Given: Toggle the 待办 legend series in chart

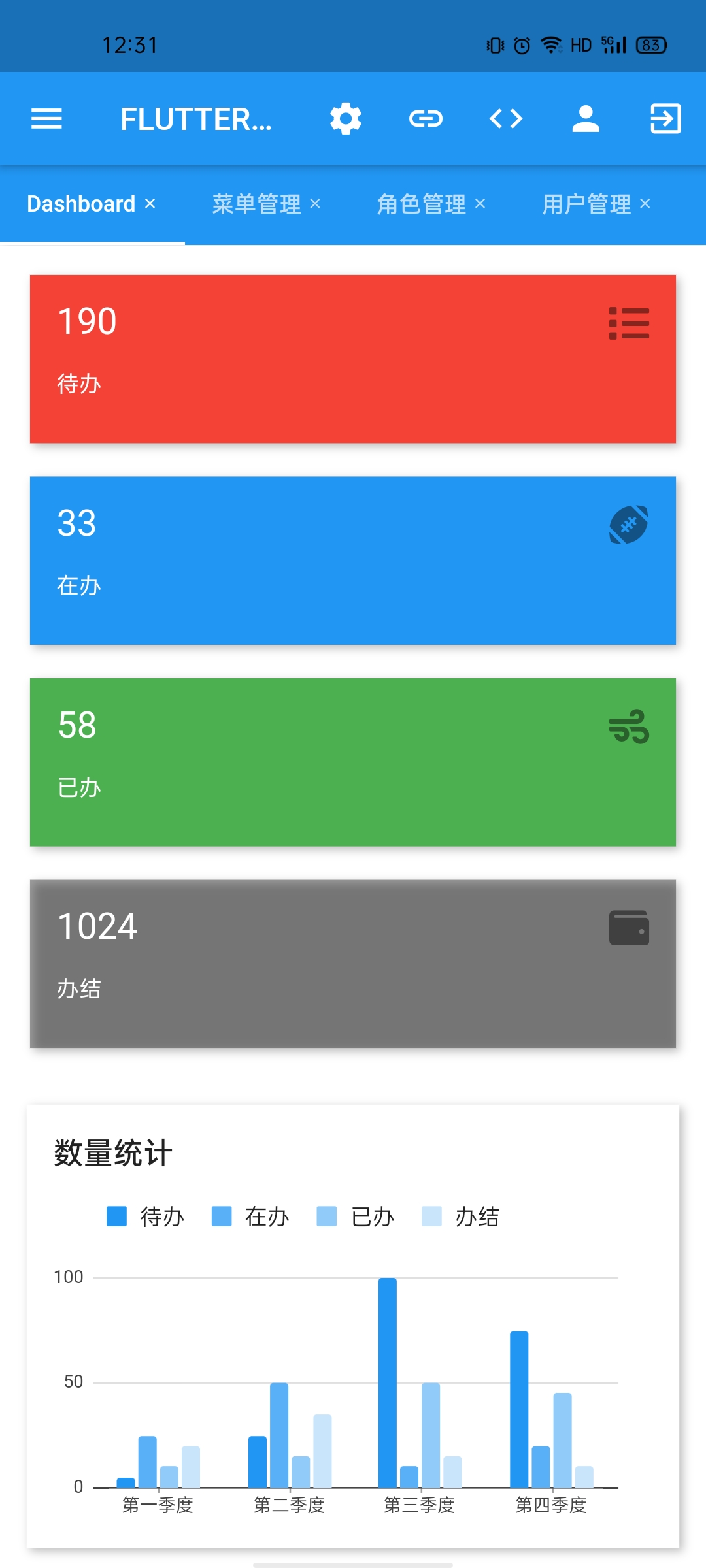Looking at the screenshot, I should tap(146, 1217).
